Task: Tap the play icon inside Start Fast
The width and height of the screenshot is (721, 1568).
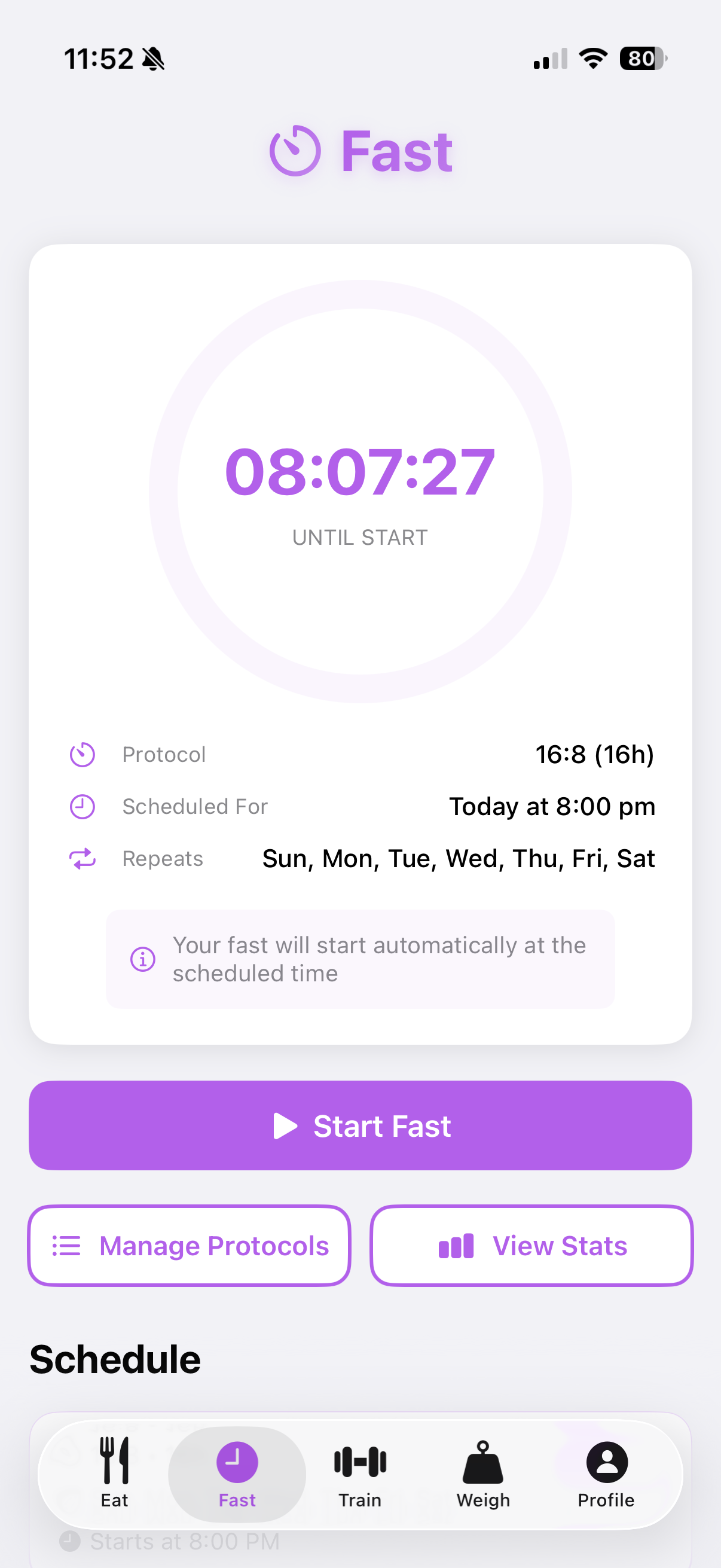Action: [x=286, y=1125]
